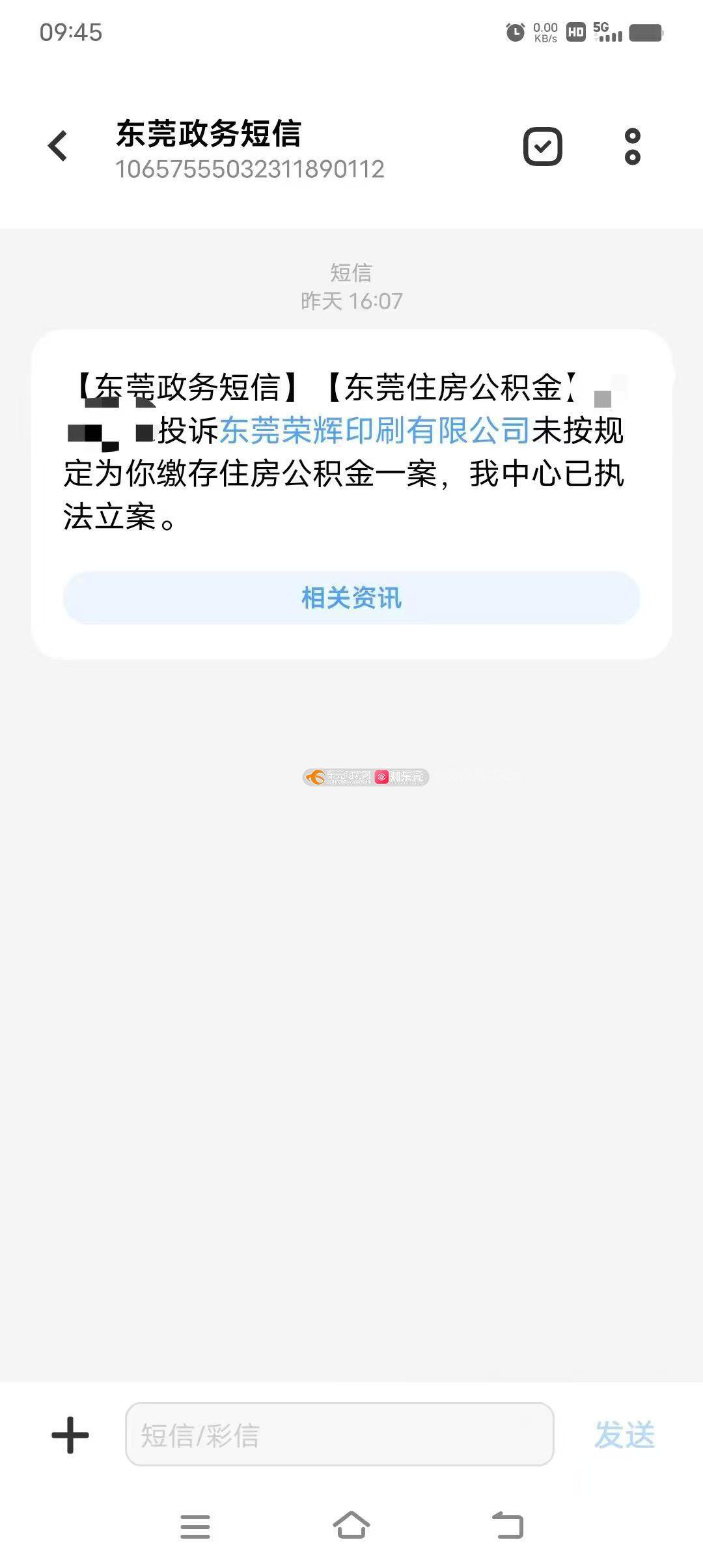The image size is (703, 1568).
Task: Go to the home screen
Action: pyautogui.click(x=351, y=1526)
